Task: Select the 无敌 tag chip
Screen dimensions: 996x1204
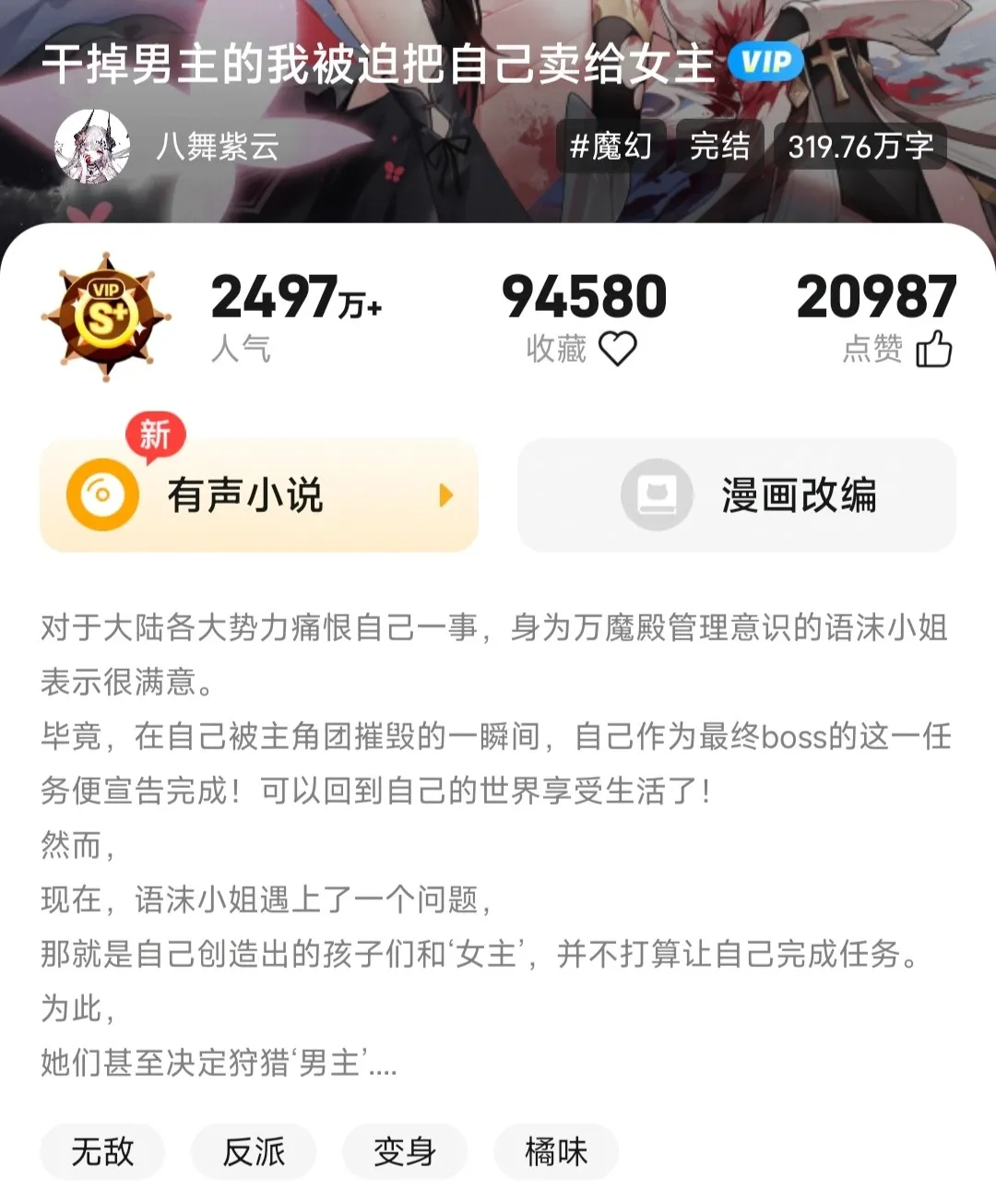Action: (x=102, y=1151)
